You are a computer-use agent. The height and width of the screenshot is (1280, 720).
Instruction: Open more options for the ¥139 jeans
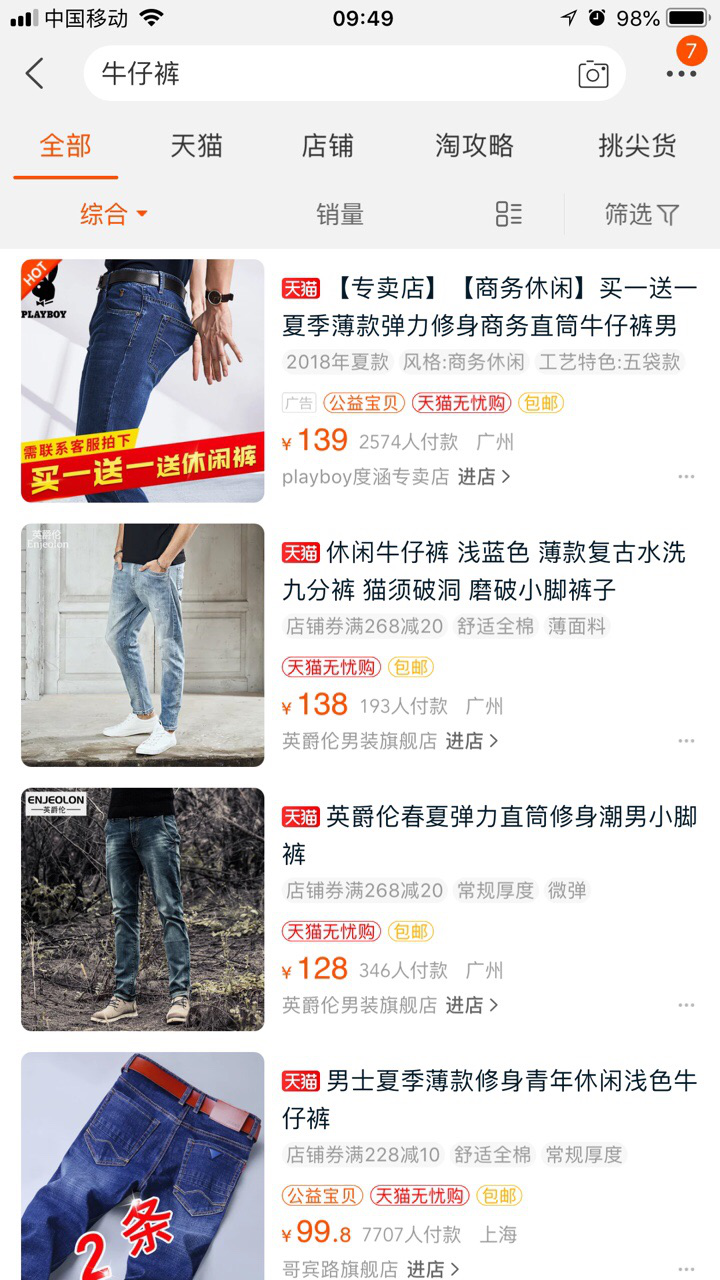[686, 477]
